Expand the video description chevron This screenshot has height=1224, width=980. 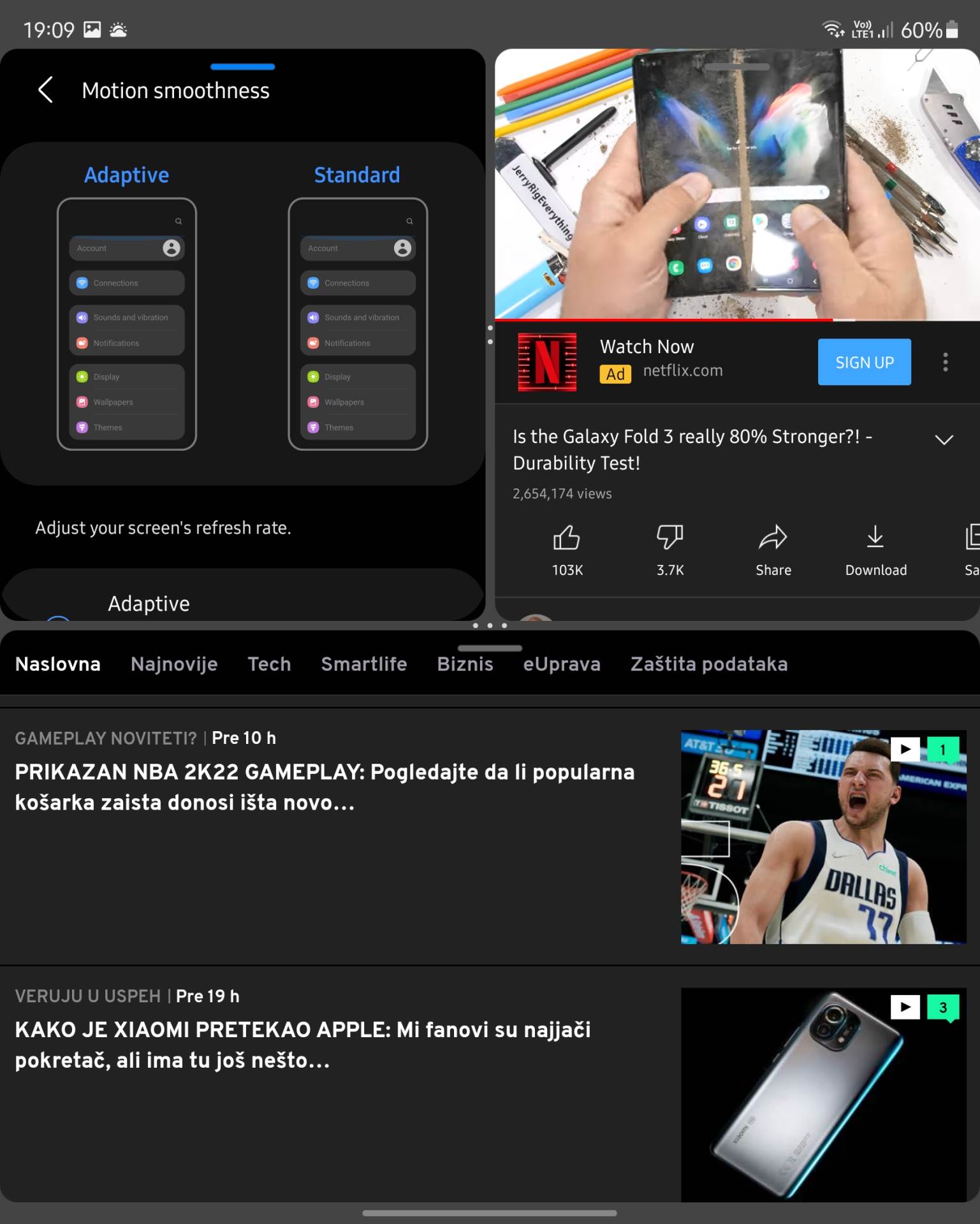(x=943, y=440)
